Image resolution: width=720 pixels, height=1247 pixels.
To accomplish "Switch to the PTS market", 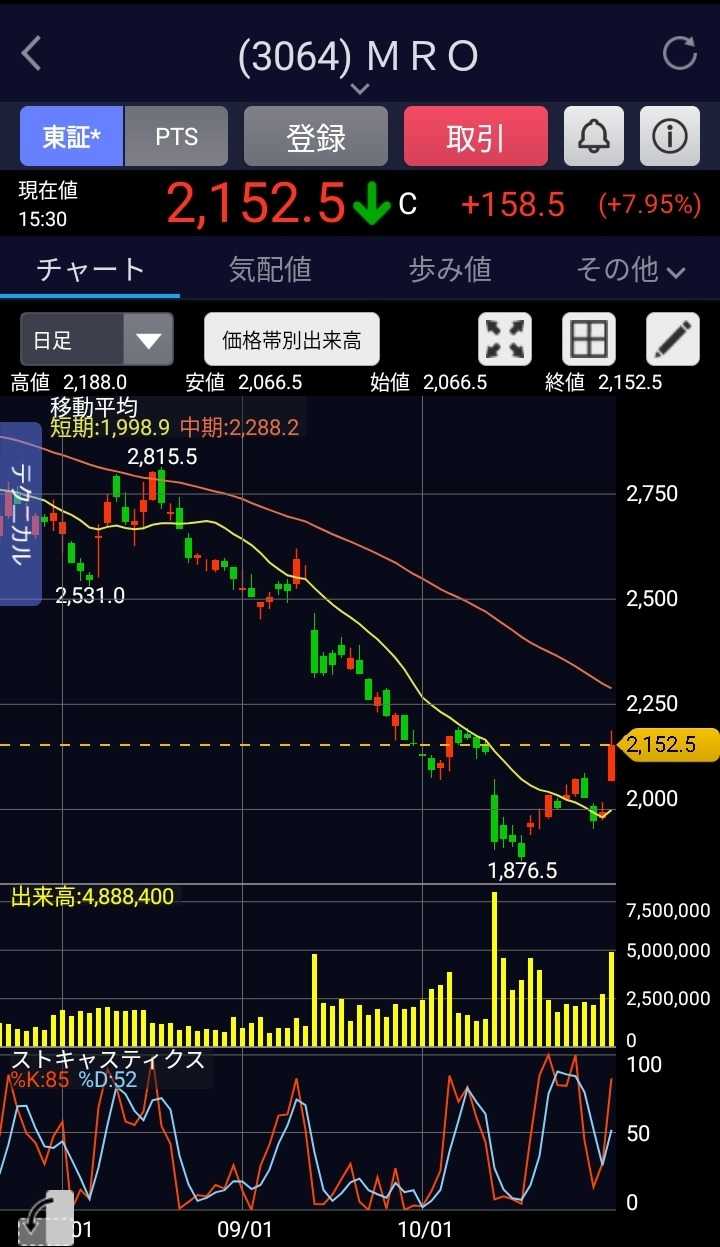I will pyautogui.click(x=176, y=137).
